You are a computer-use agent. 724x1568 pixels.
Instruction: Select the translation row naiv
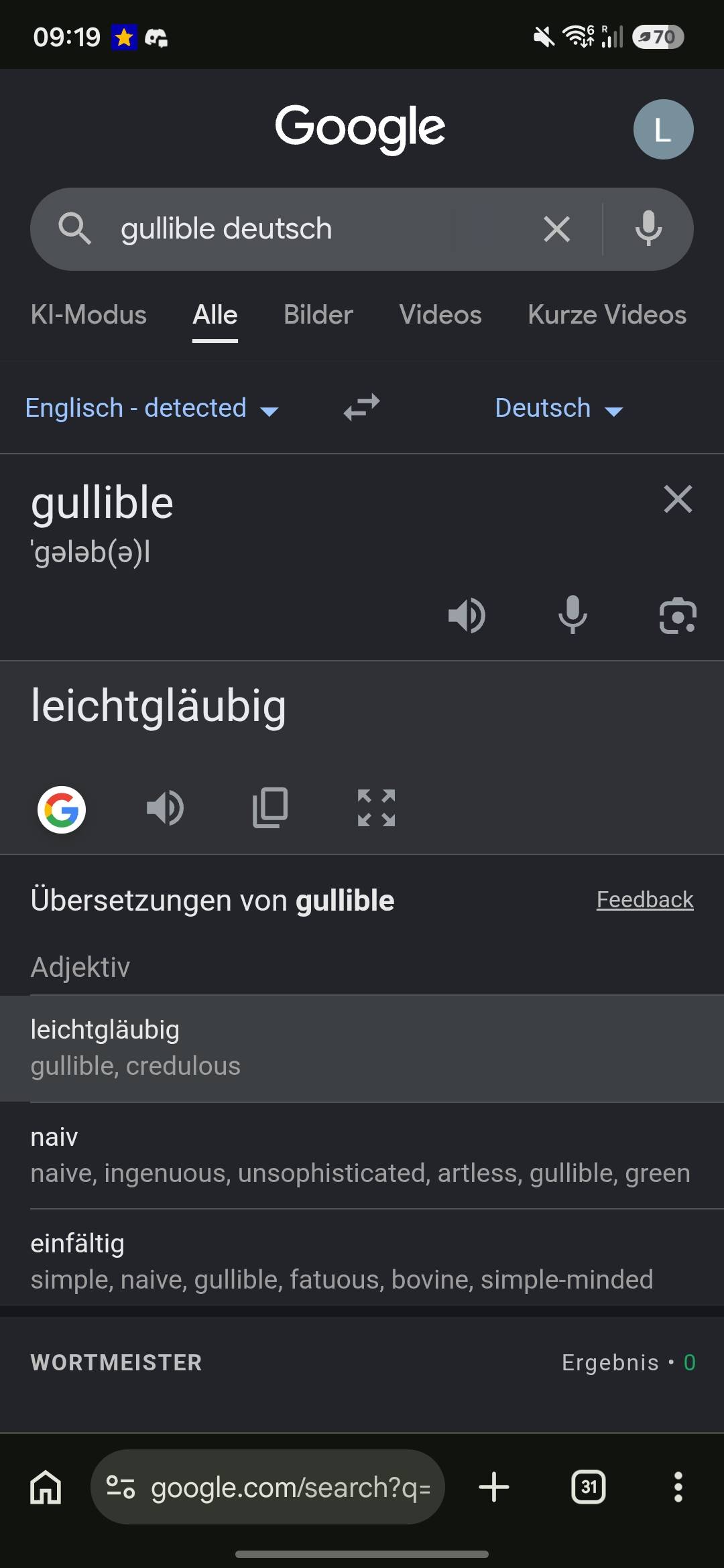tap(362, 1155)
